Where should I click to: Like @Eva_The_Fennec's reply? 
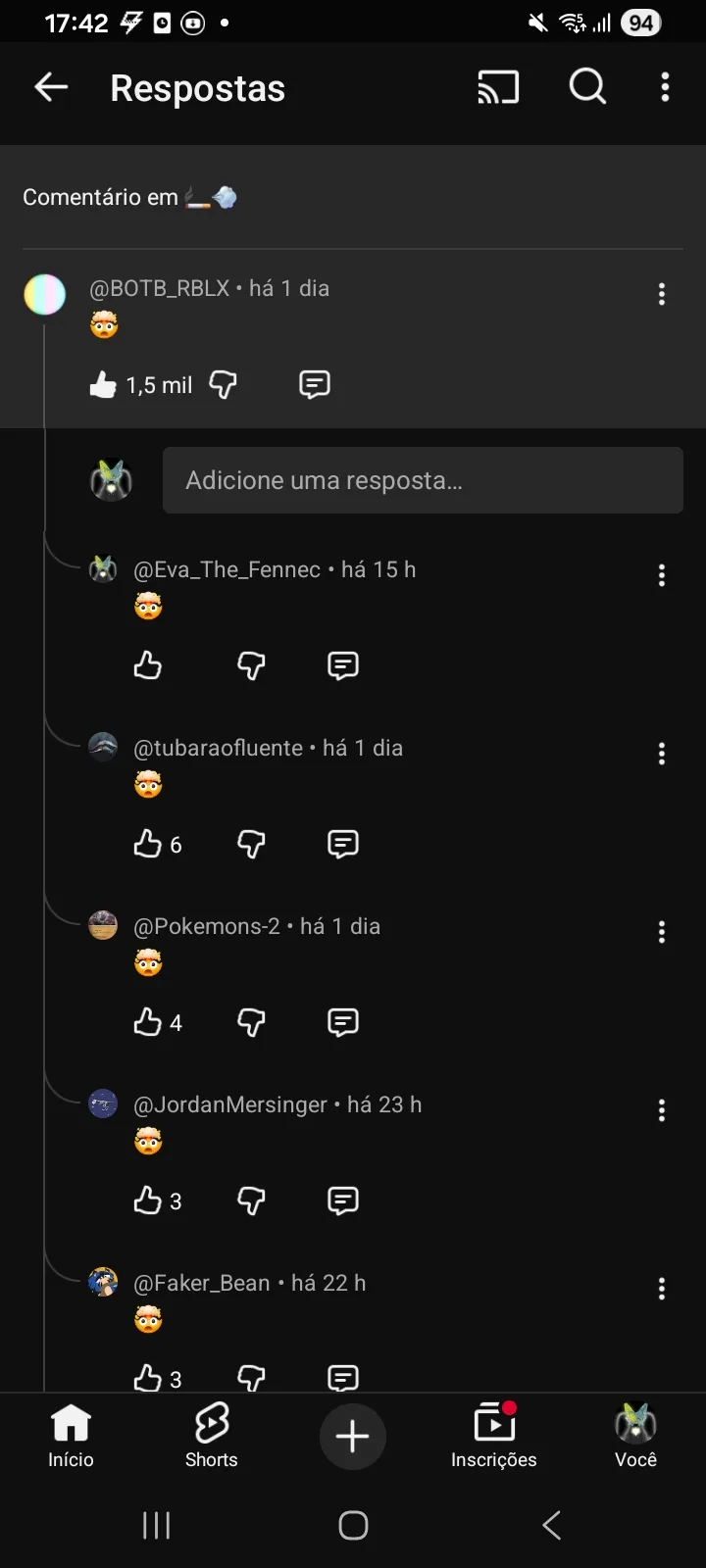coord(148,665)
